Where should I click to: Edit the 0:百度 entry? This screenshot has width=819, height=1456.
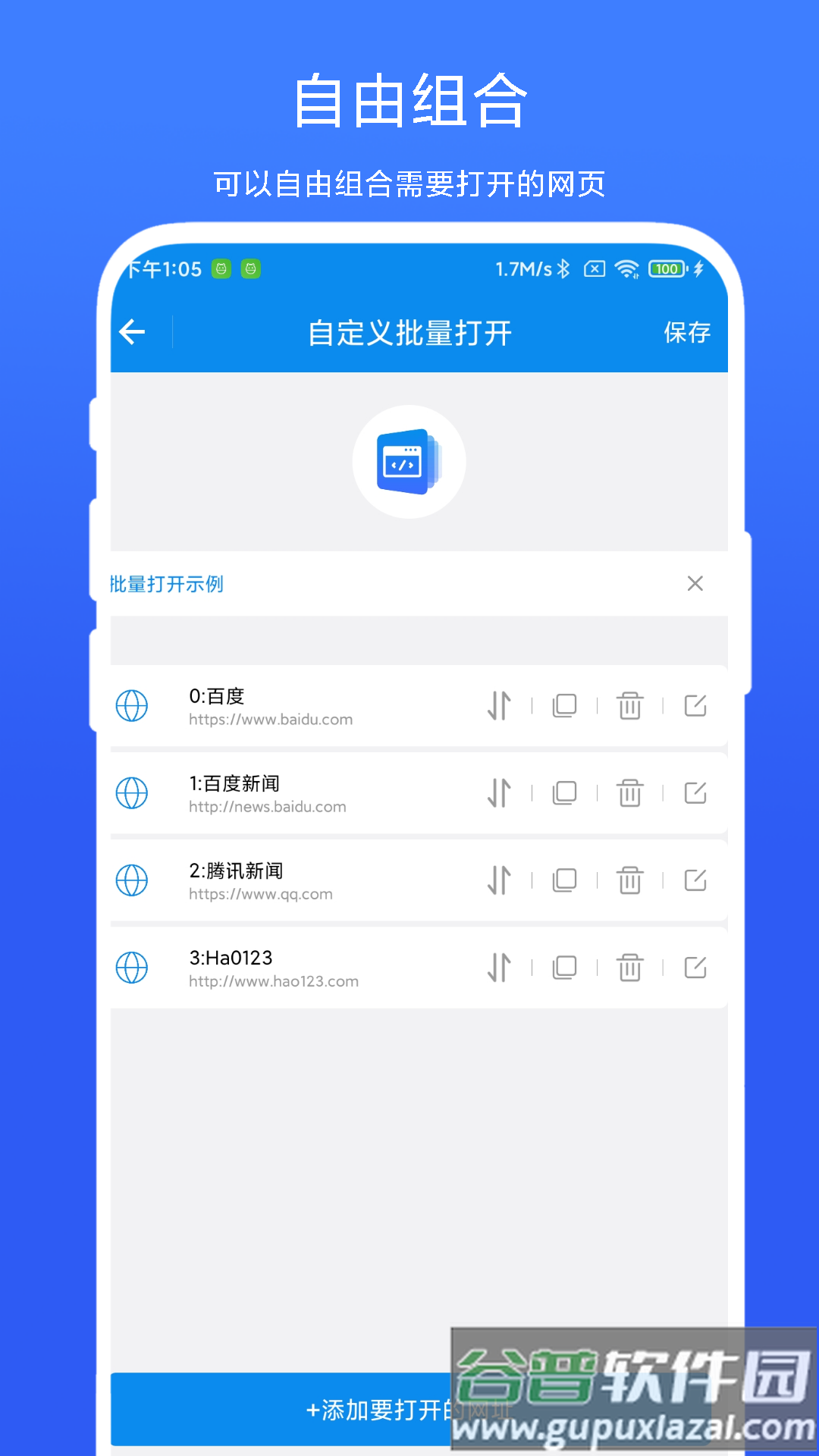[x=695, y=705]
